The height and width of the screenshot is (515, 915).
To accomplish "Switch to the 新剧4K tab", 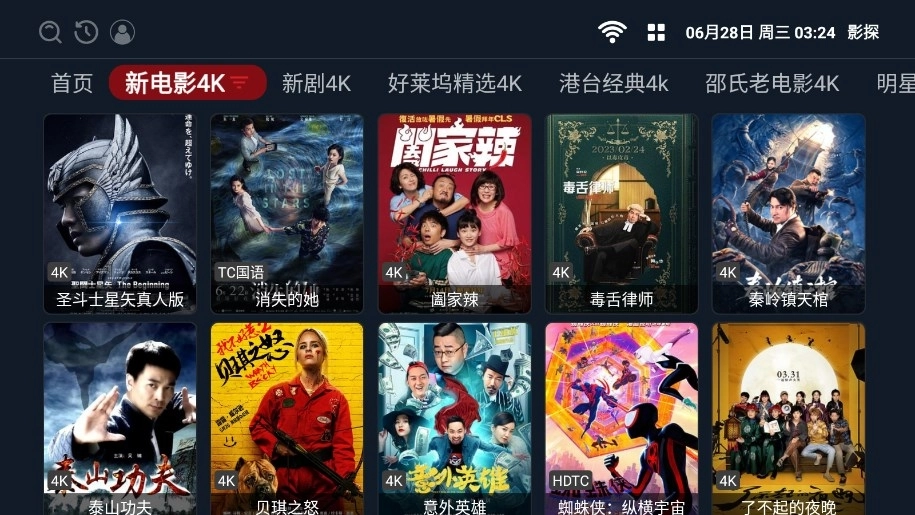I will click(316, 83).
